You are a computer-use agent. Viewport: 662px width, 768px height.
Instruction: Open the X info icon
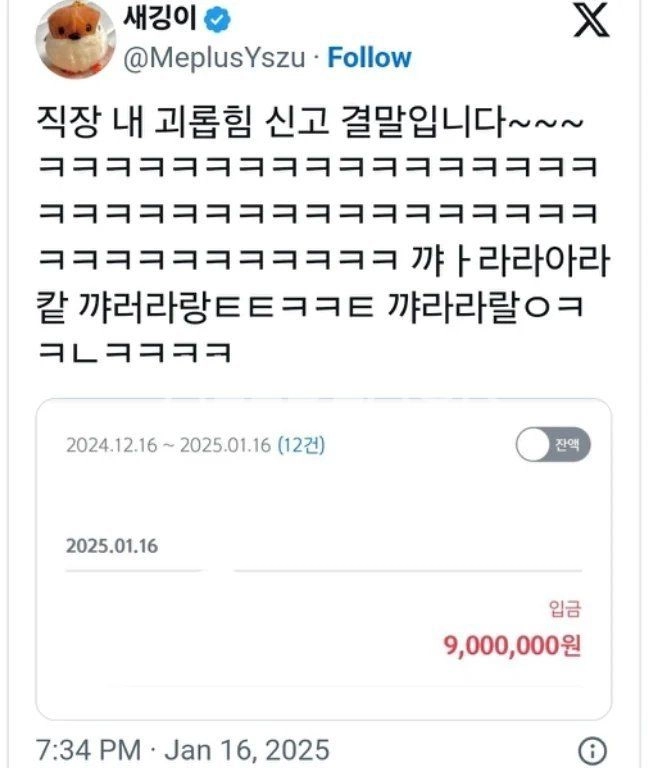click(x=592, y=750)
